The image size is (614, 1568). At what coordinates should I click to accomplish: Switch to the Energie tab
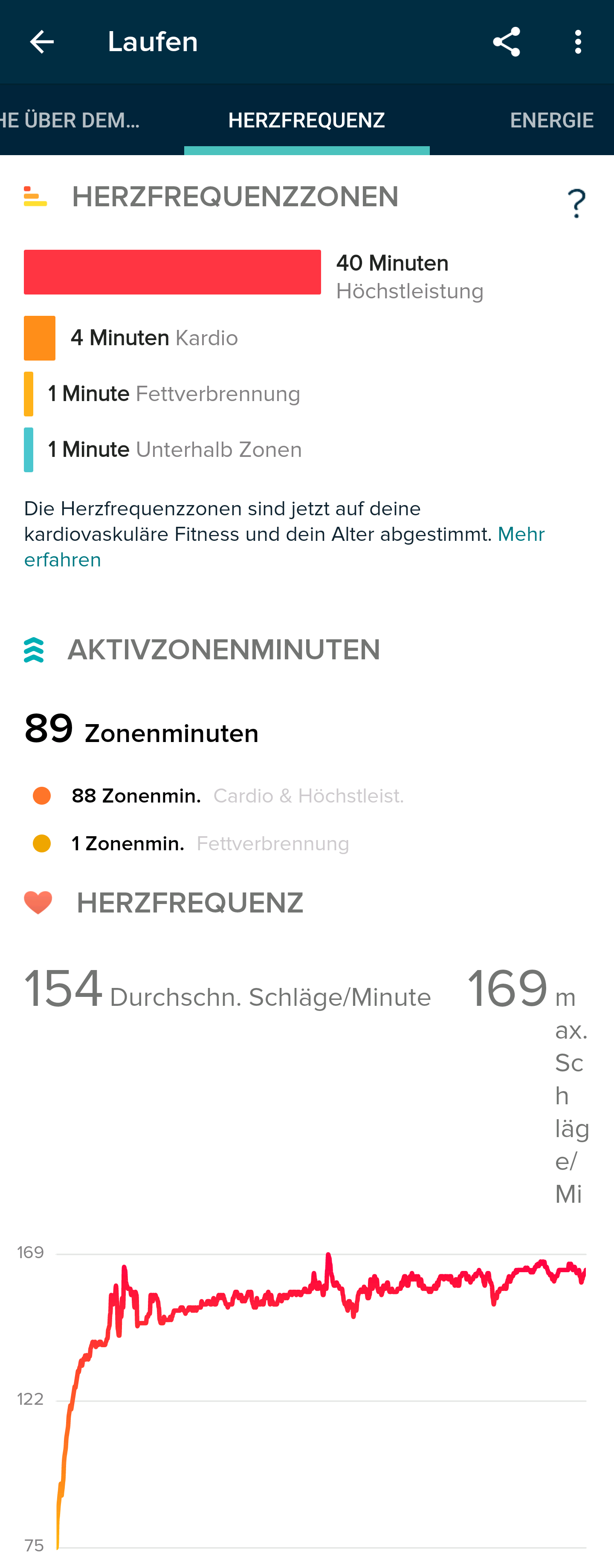(551, 120)
